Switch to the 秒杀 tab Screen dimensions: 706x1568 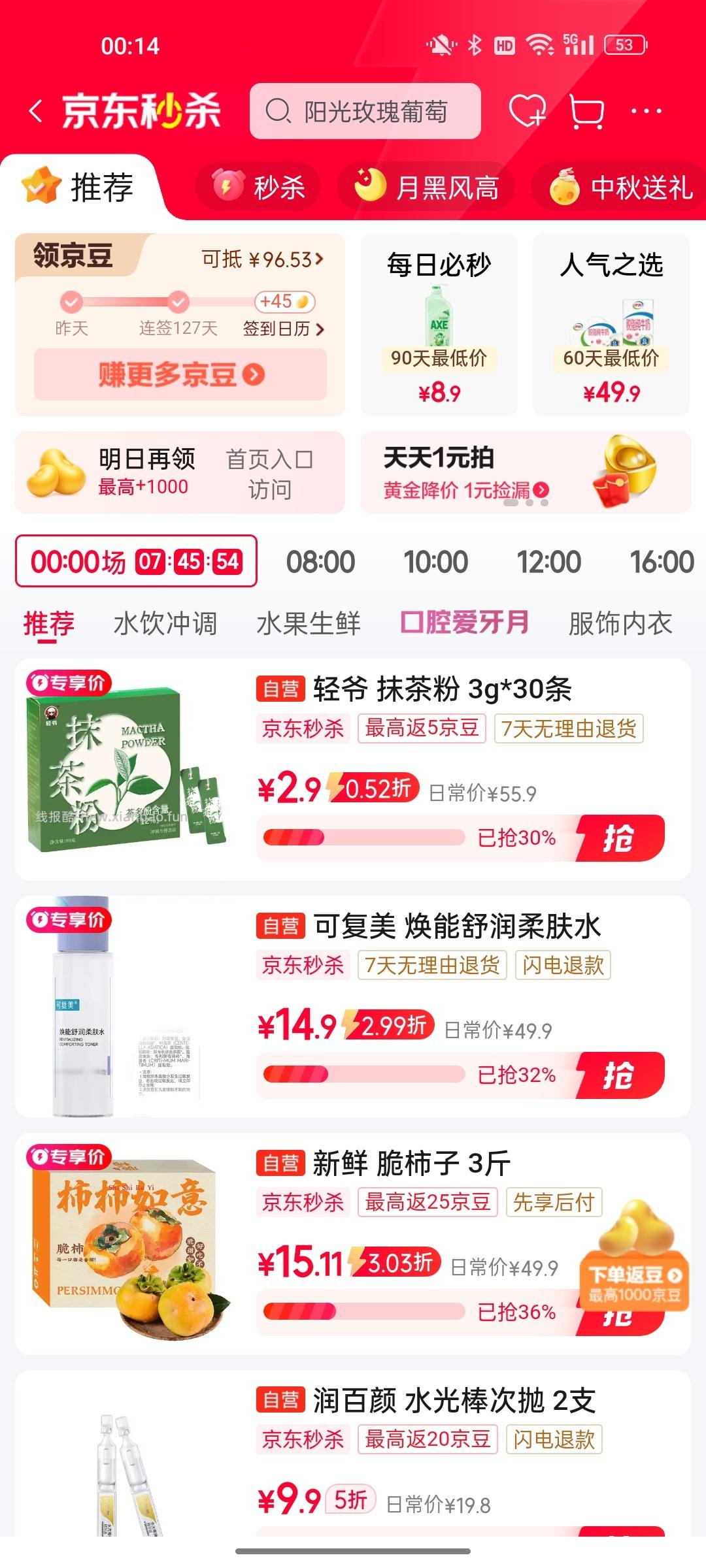258,188
